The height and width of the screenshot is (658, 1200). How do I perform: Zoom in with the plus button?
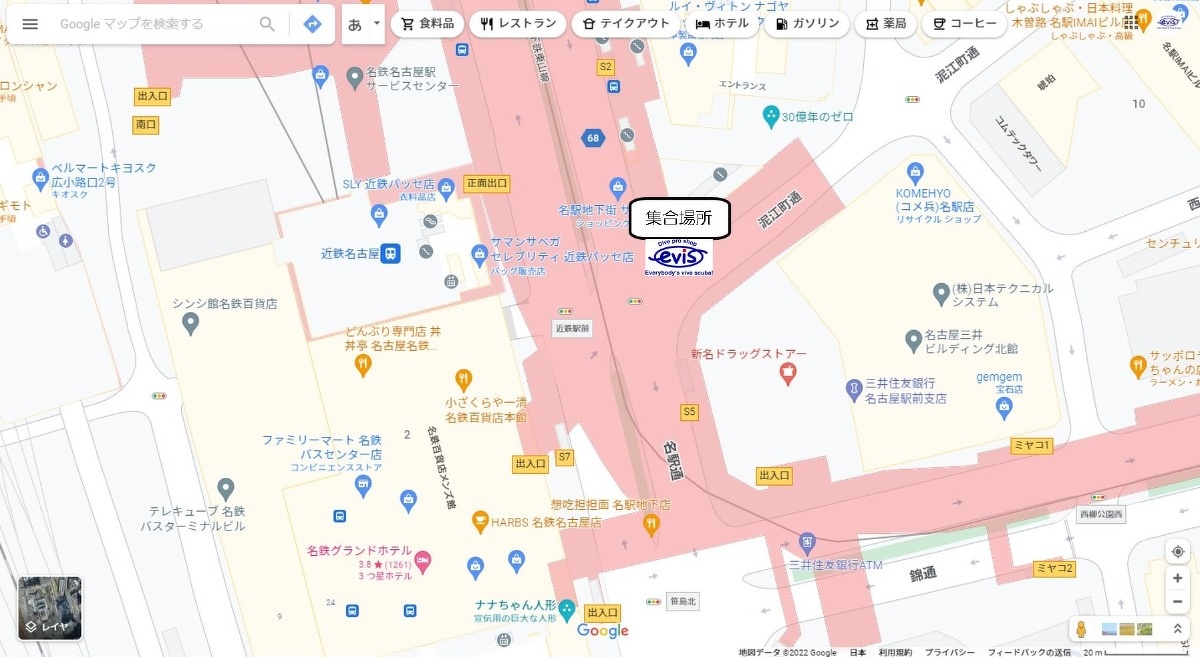(1178, 578)
